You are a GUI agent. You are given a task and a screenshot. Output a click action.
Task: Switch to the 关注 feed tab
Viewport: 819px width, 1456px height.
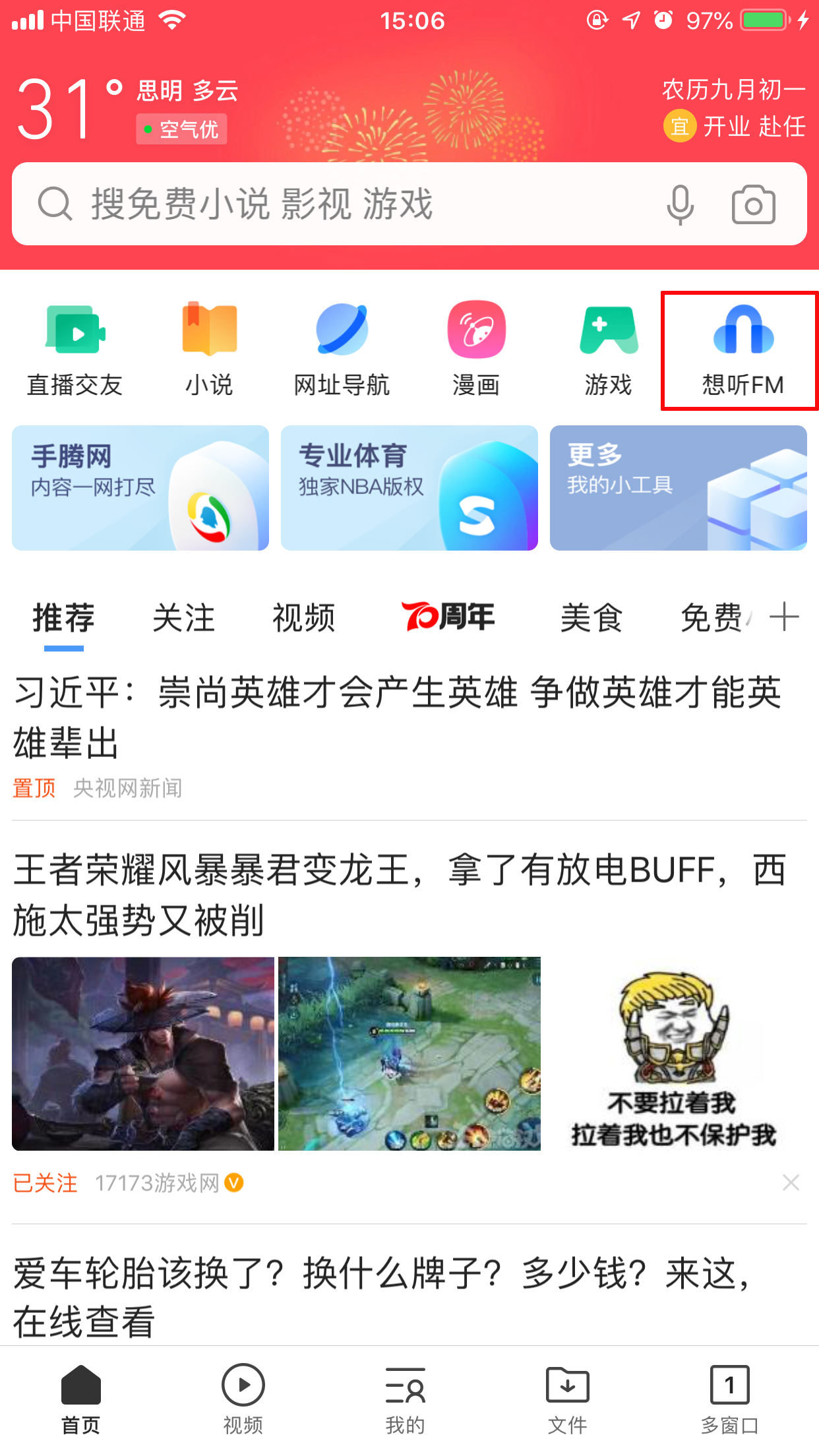(183, 617)
